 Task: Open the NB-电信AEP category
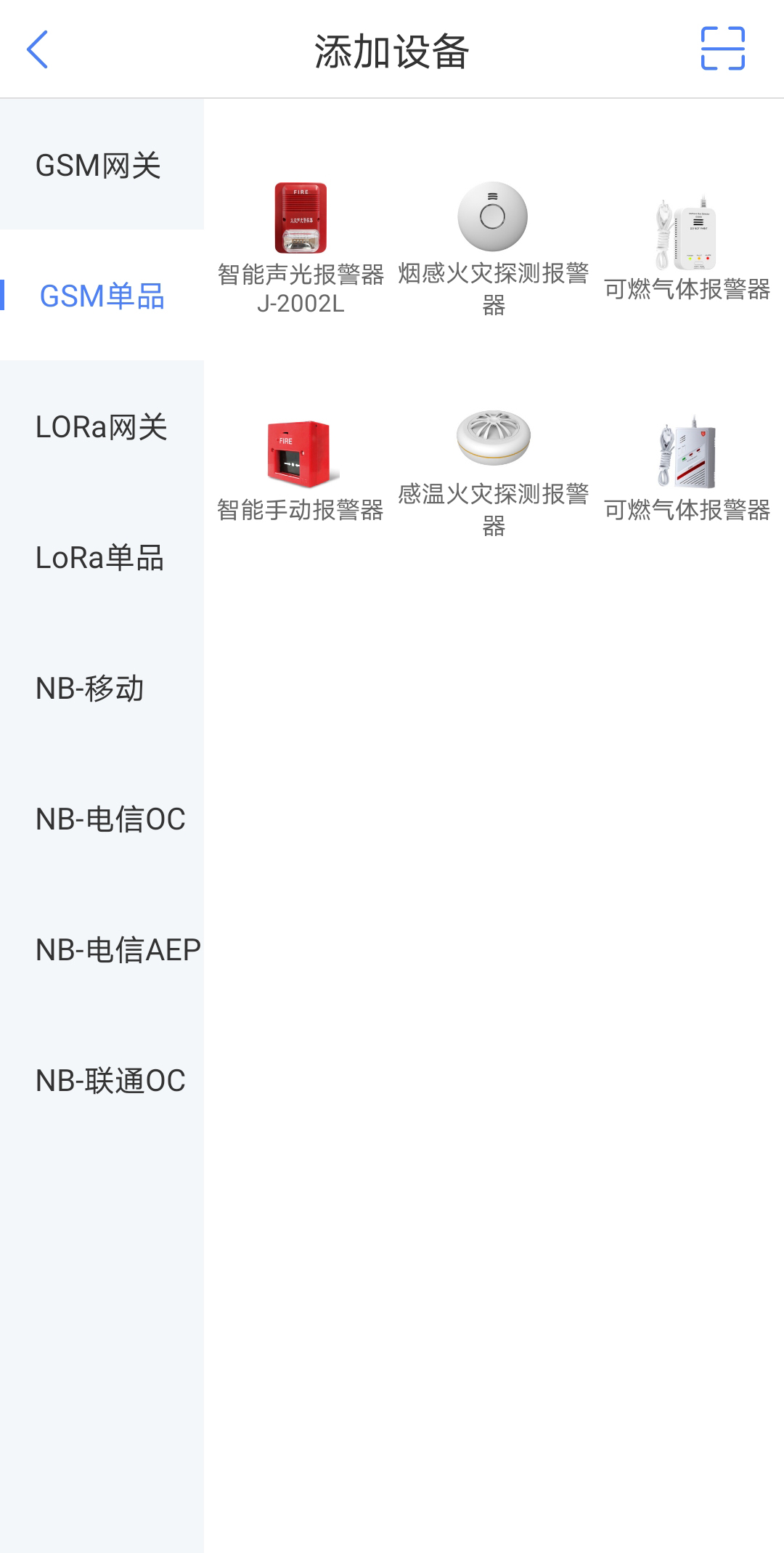click(116, 949)
